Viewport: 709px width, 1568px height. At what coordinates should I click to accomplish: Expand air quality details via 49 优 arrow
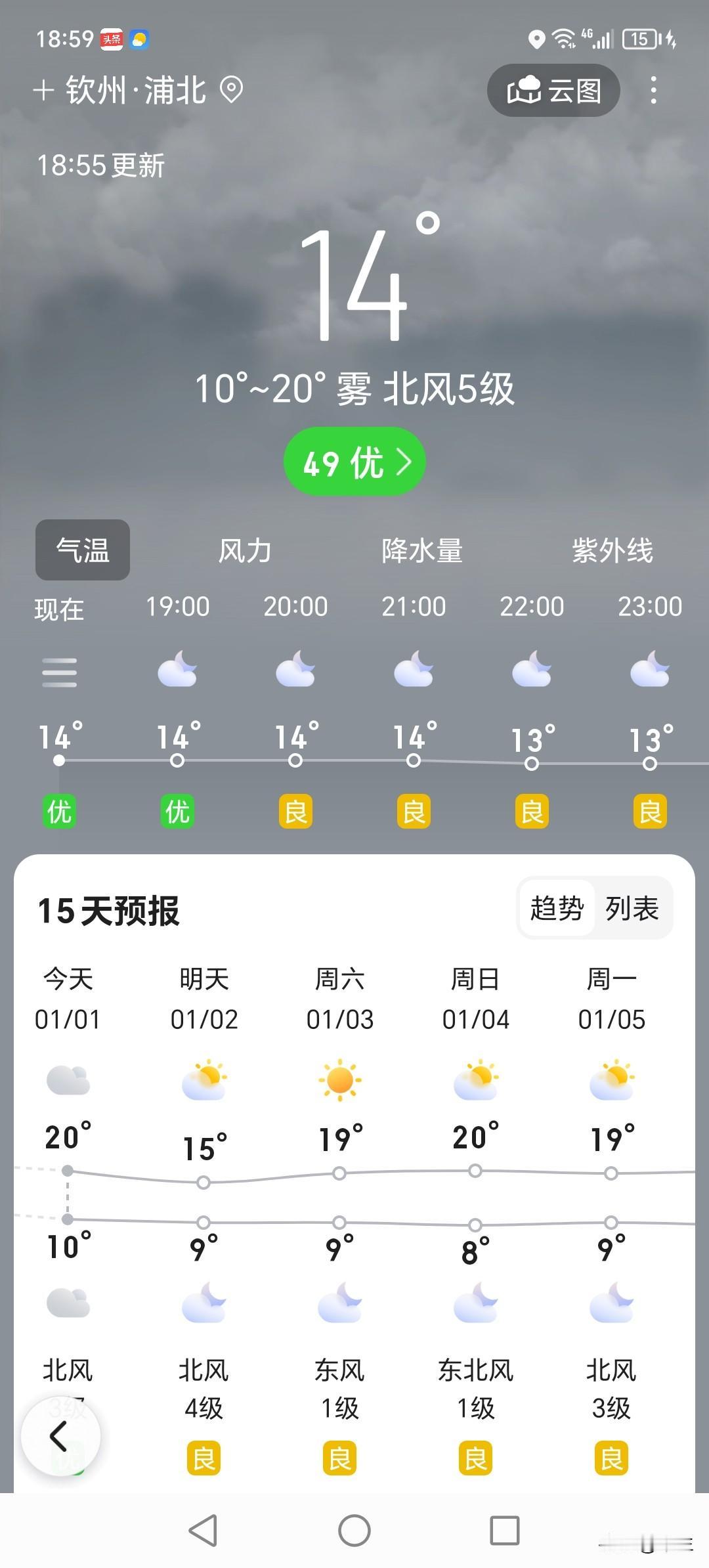click(354, 462)
